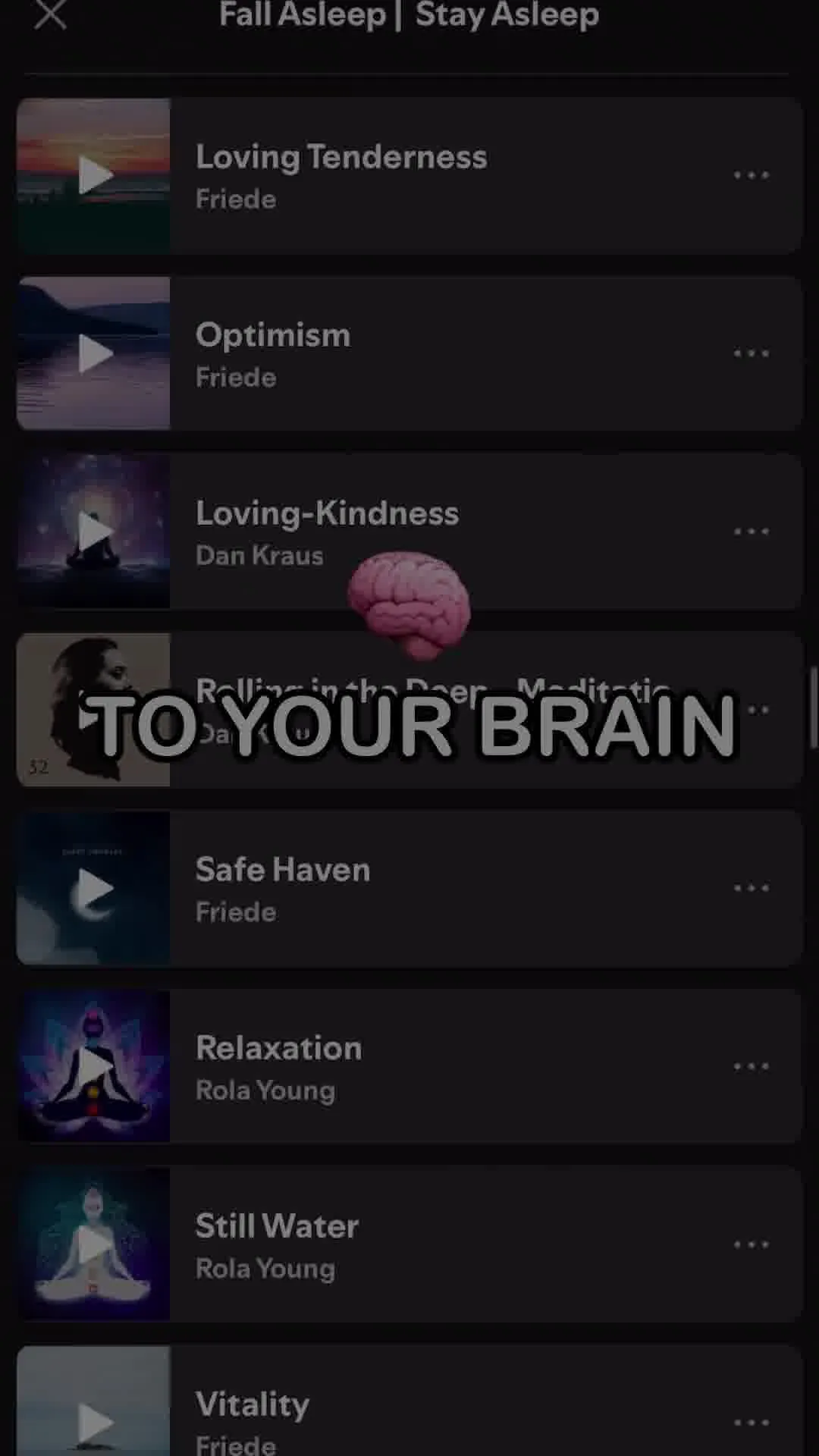Play Loving Tenderness by Friede
Screen dimensions: 819x1456
94,175
